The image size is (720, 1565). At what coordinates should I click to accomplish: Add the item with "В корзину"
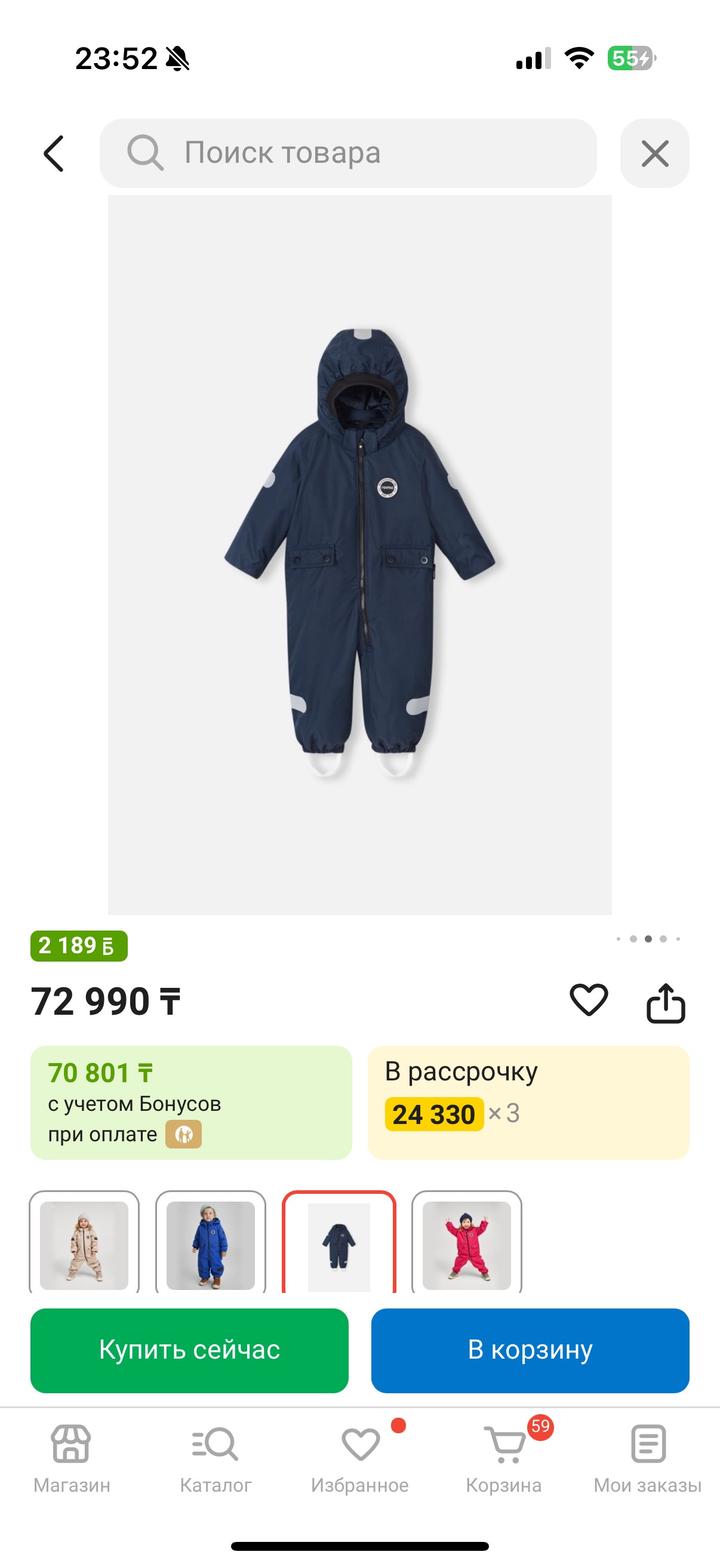pos(530,1350)
